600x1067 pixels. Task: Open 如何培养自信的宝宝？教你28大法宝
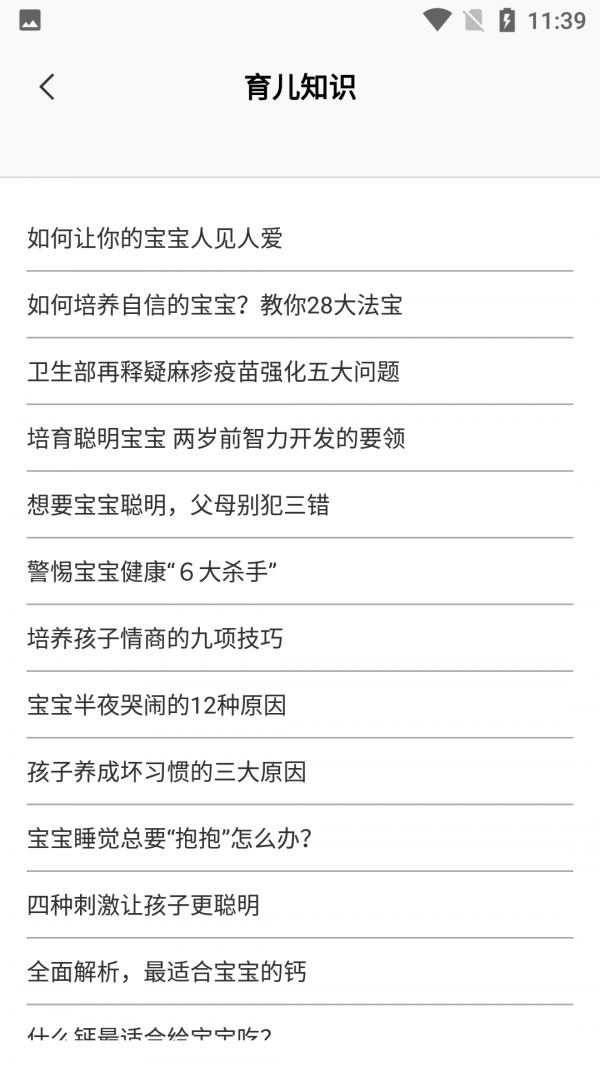click(x=214, y=305)
